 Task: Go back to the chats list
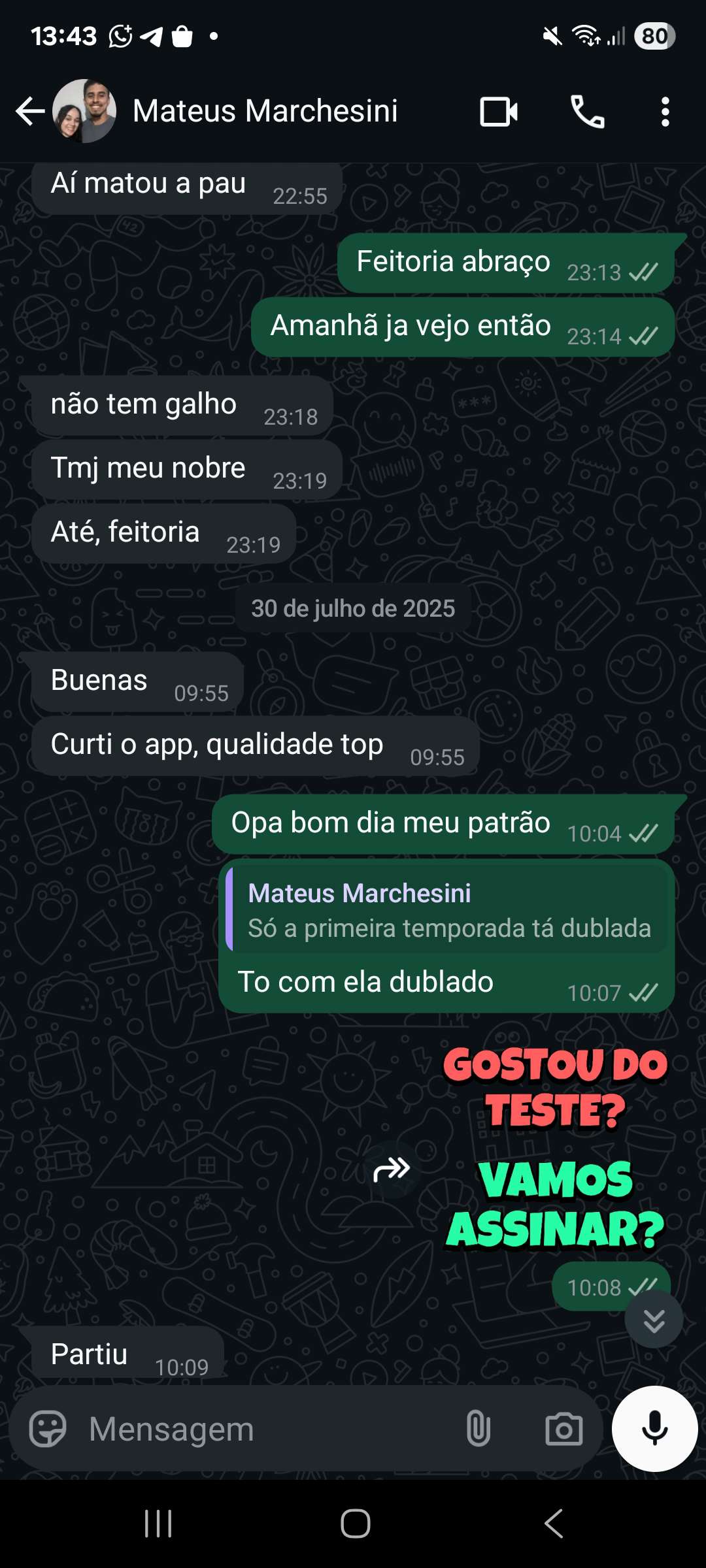30,111
